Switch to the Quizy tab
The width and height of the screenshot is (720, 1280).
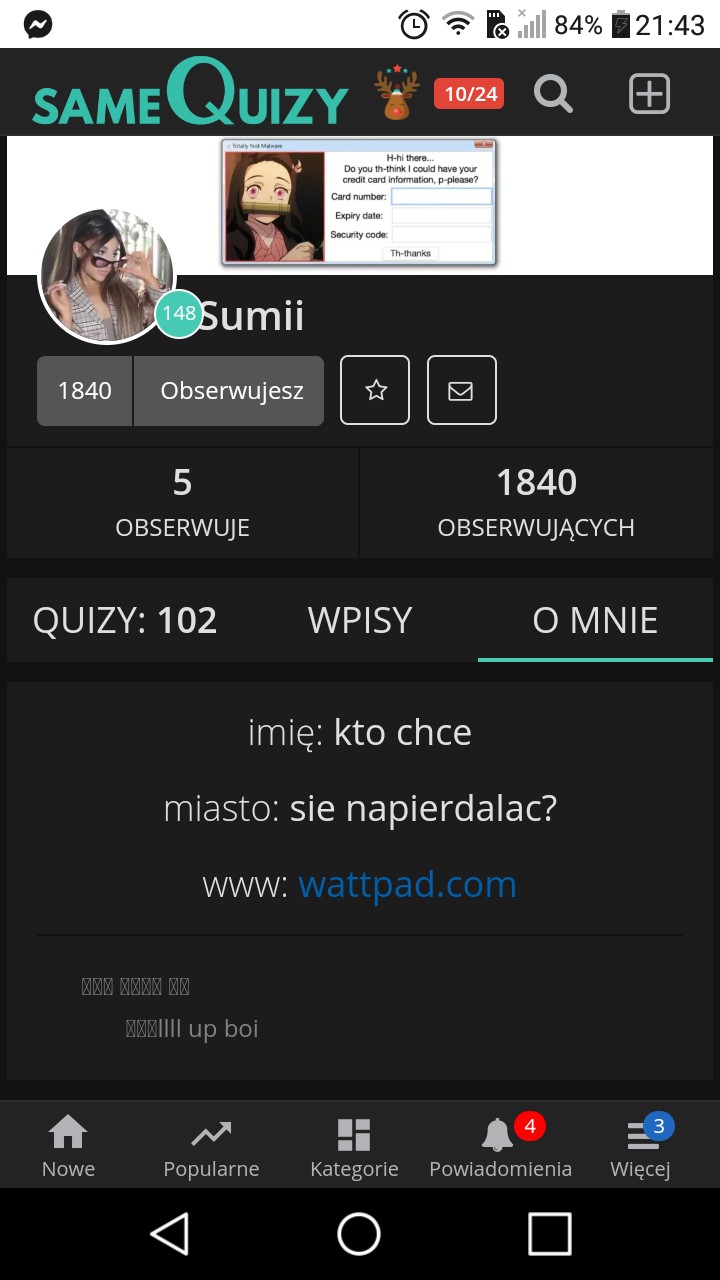(x=125, y=621)
